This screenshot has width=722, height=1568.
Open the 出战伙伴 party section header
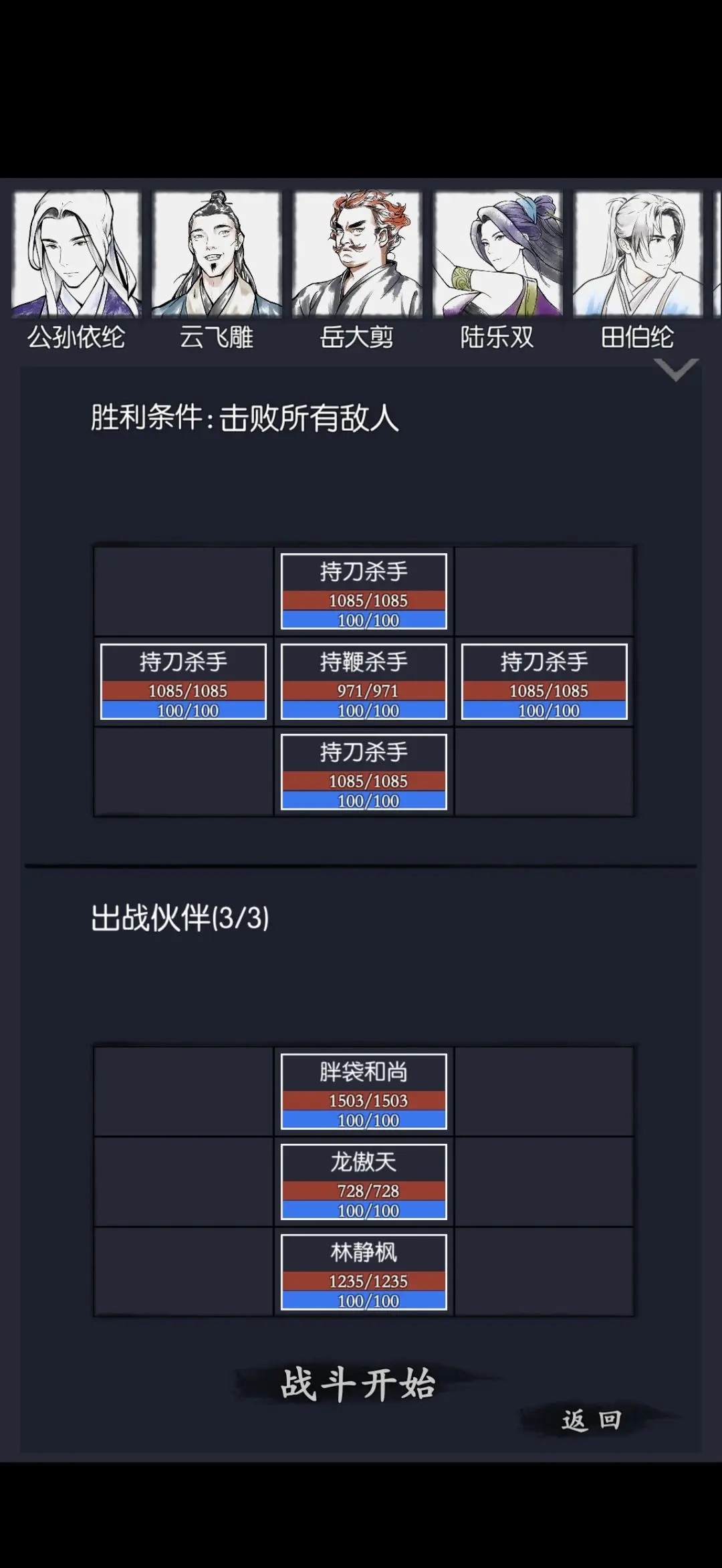179,920
